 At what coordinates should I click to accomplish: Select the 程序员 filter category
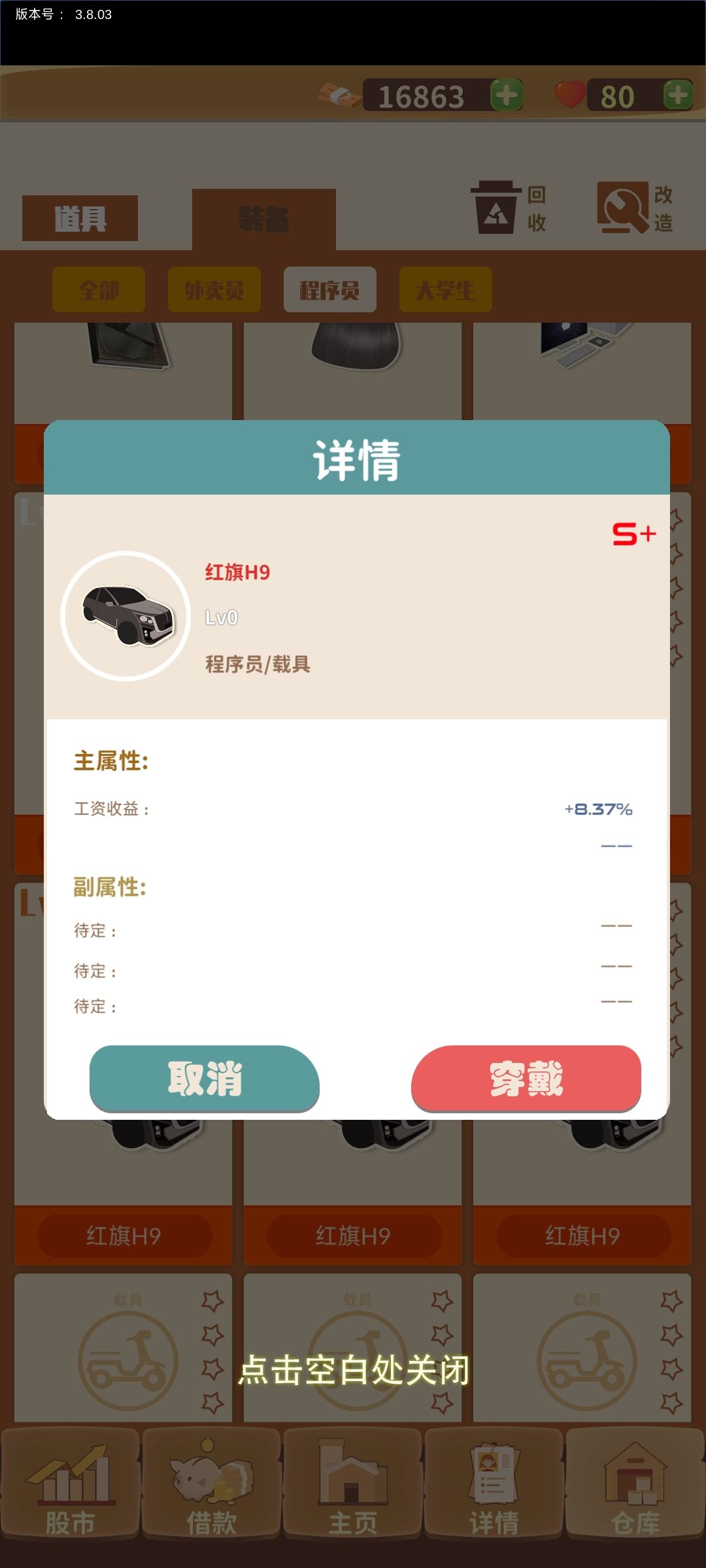click(x=330, y=290)
